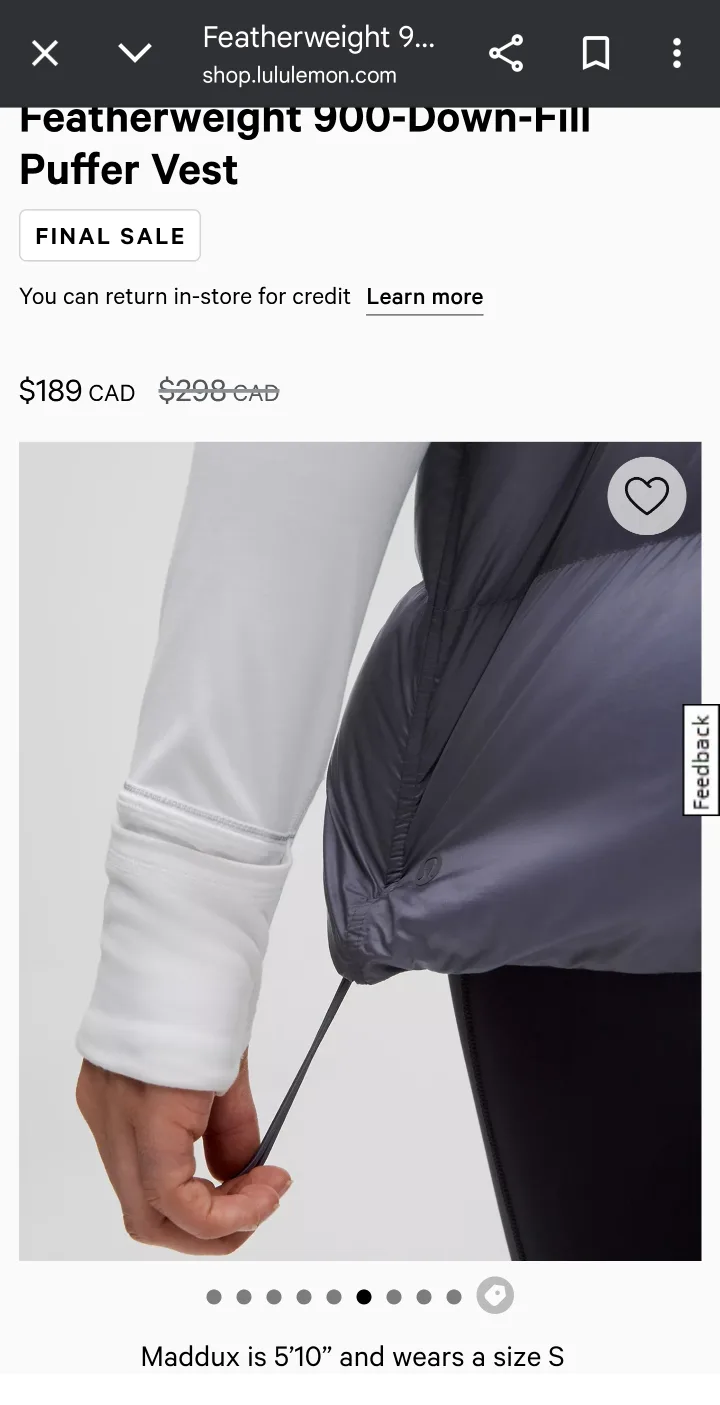Bookmark the lululemon page
Image resolution: width=720 pixels, height=1405 pixels.
coord(594,53)
